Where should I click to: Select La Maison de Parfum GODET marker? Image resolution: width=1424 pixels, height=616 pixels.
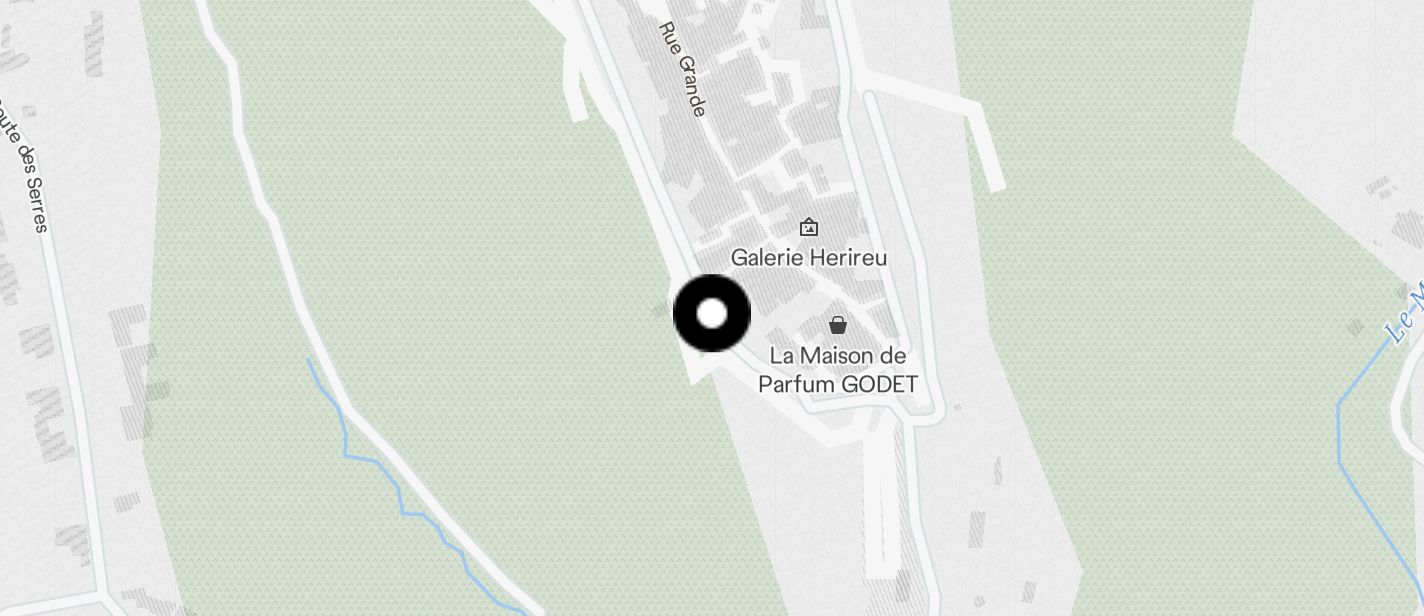point(838,325)
